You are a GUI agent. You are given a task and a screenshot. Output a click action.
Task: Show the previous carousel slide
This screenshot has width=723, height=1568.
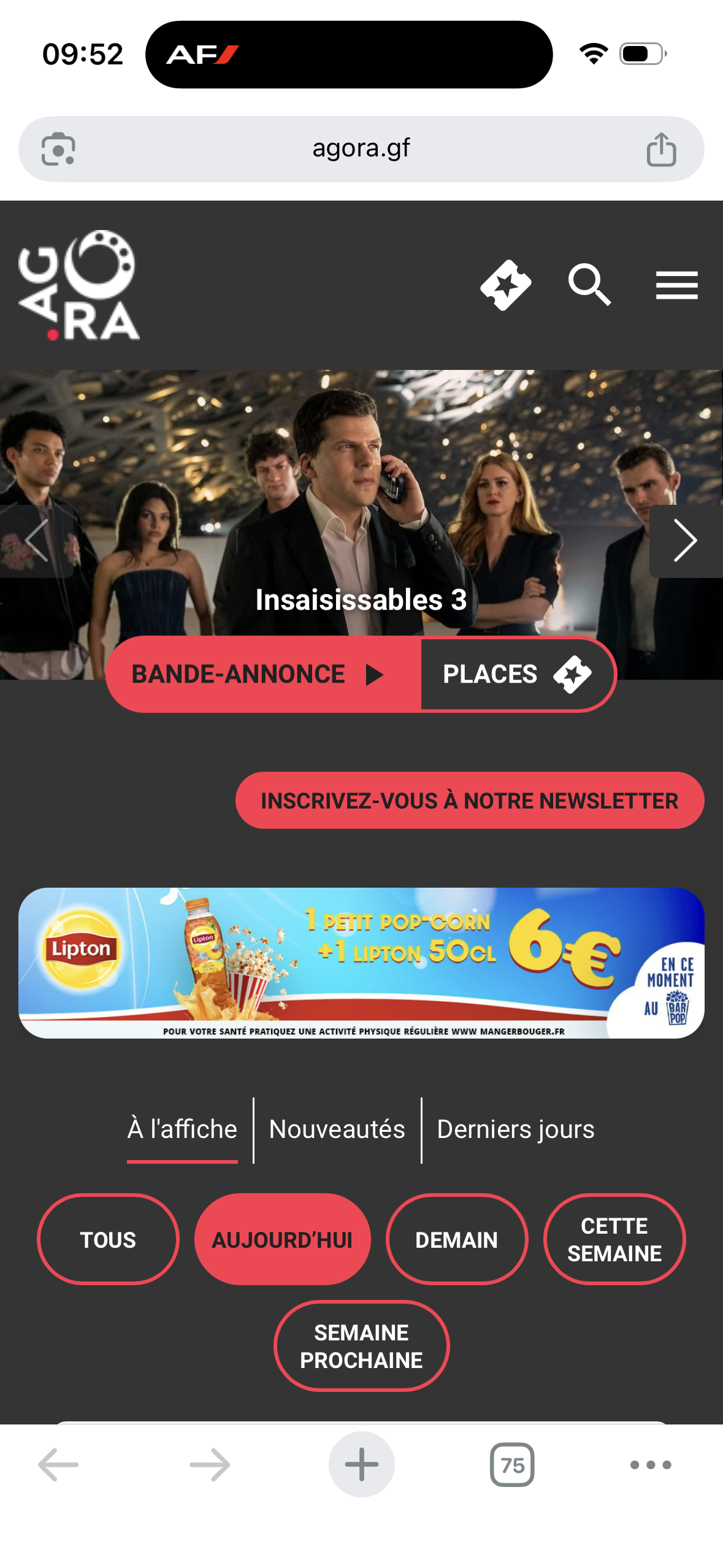click(x=37, y=540)
